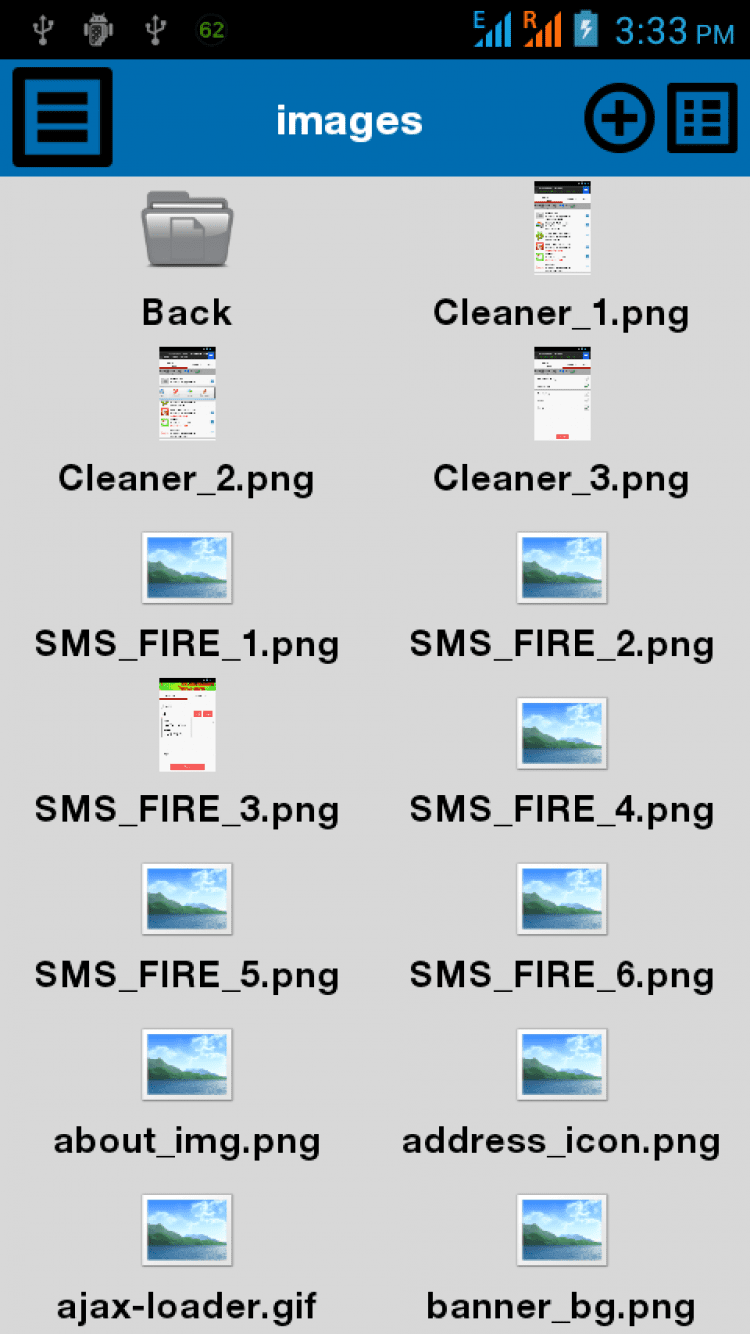Tap the plus icon to add new

tap(619, 119)
